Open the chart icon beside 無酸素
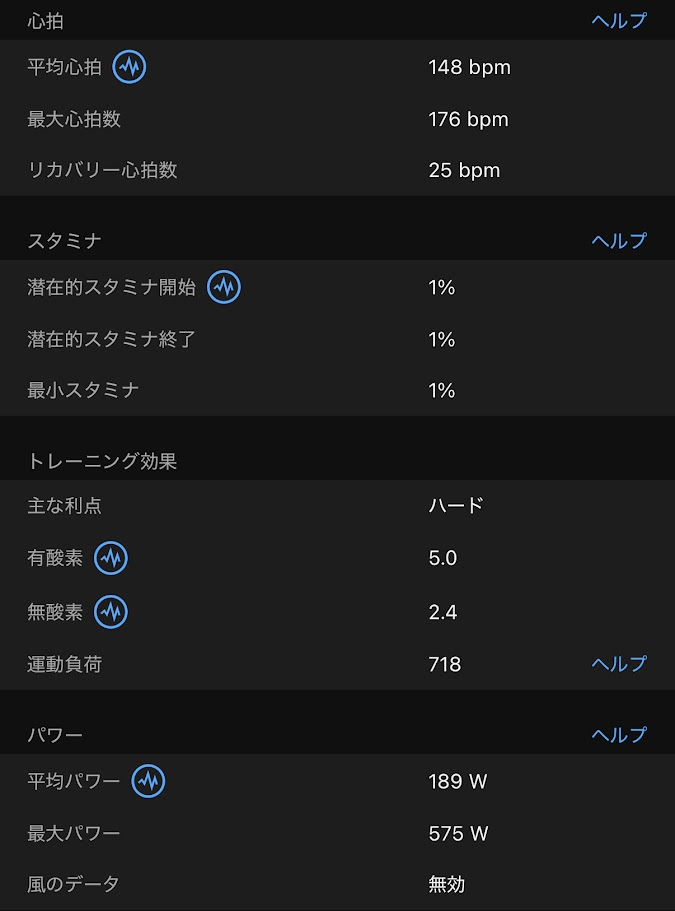675x911 pixels. pos(111,612)
